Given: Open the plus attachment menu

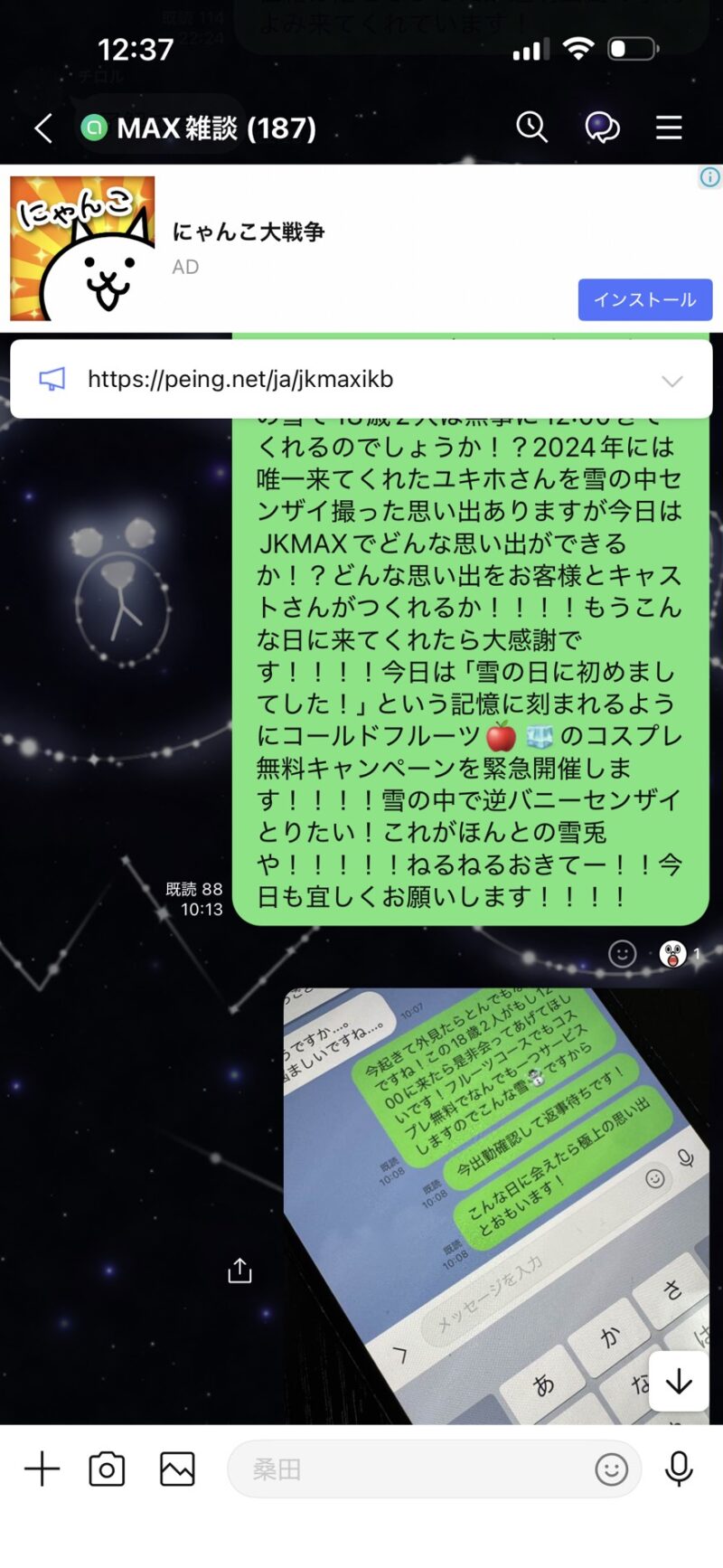Looking at the screenshot, I should pos(42,1469).
